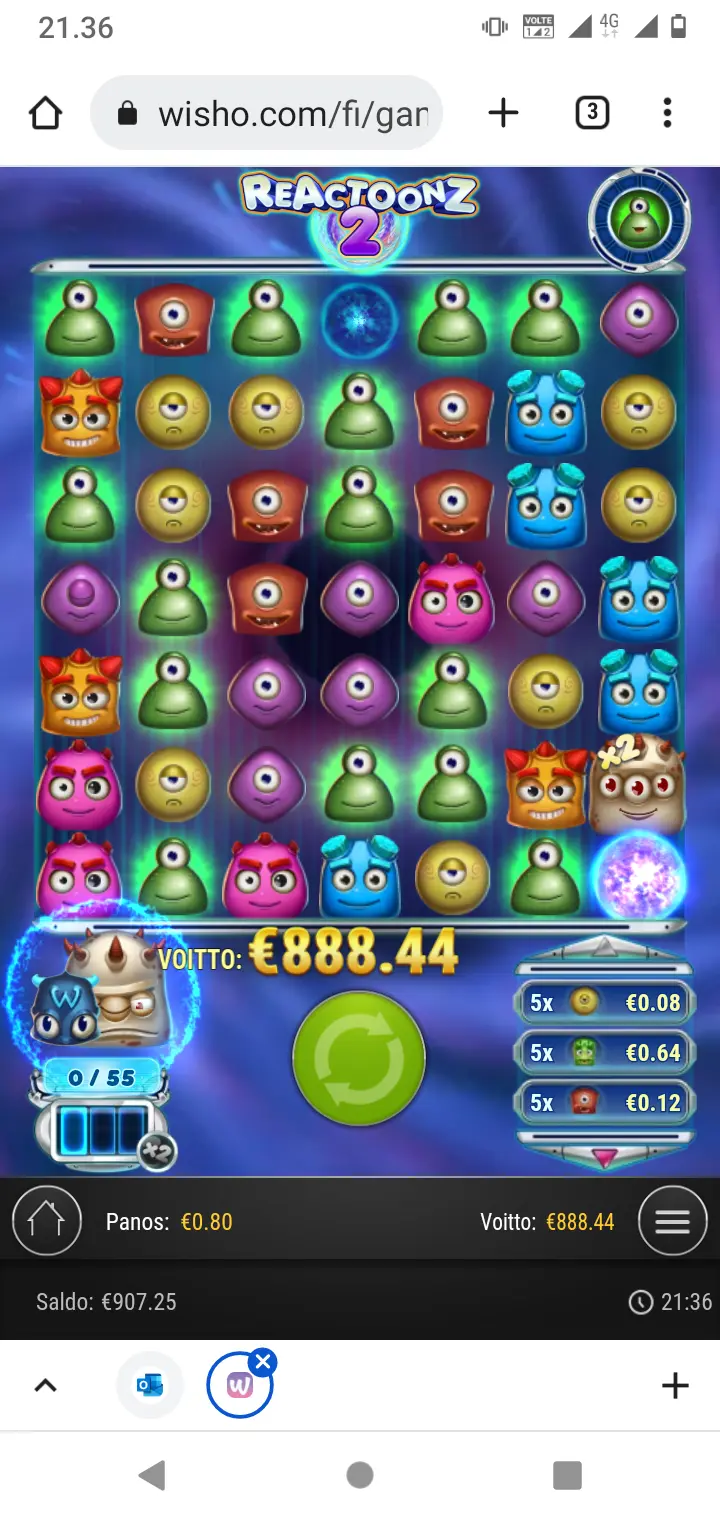Image resolution: width=720 pixels, height=1520 pixels.
Task: Open the game hamburger menu
Action: (672, 1221)
